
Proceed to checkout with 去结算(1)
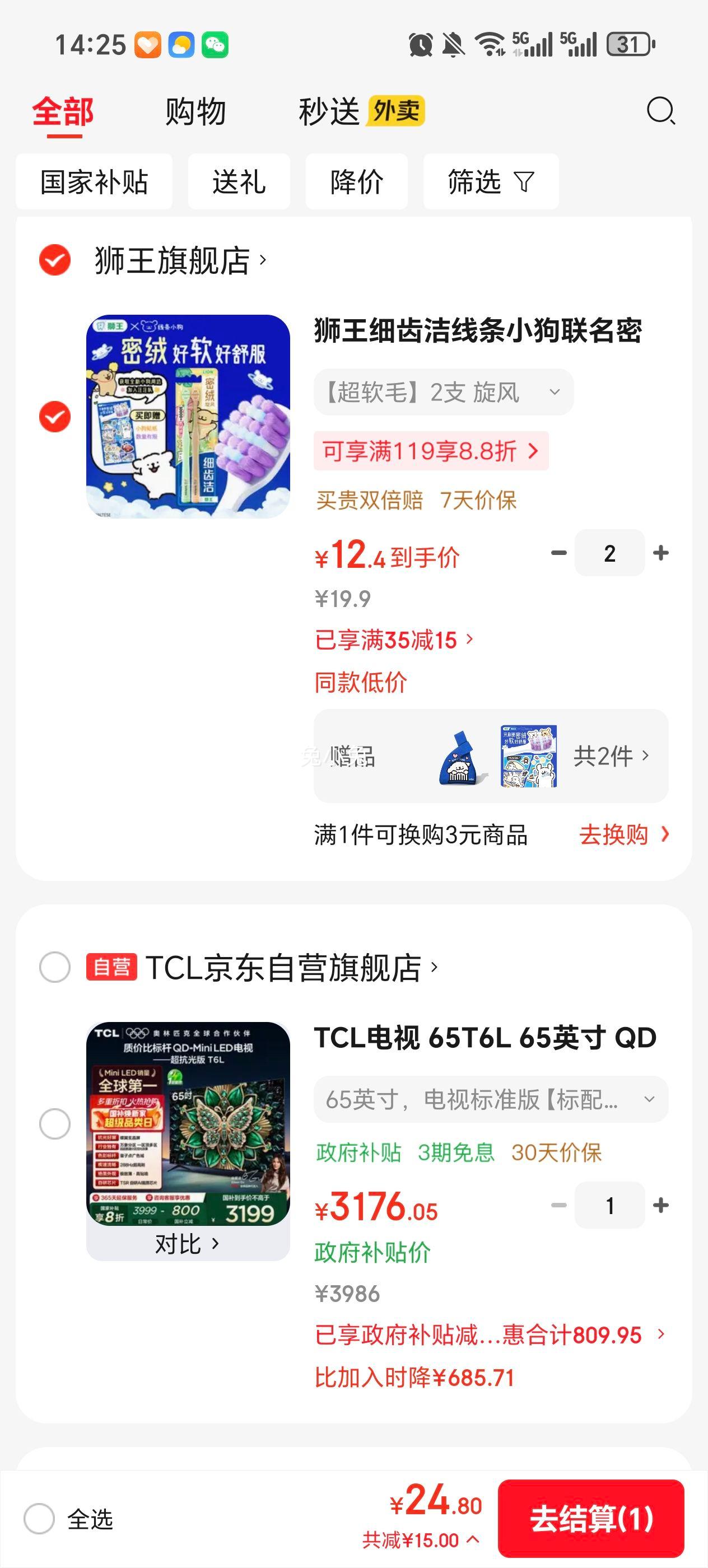click(590, 1519)
